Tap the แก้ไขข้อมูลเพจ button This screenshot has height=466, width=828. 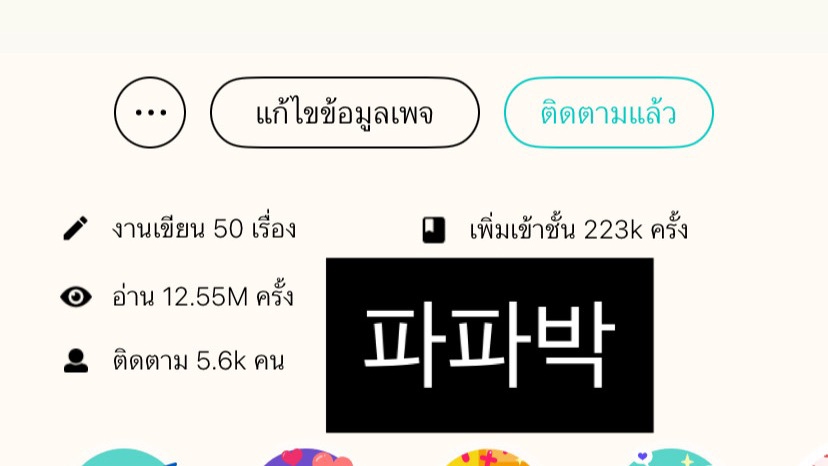click(x=344, y=112)
